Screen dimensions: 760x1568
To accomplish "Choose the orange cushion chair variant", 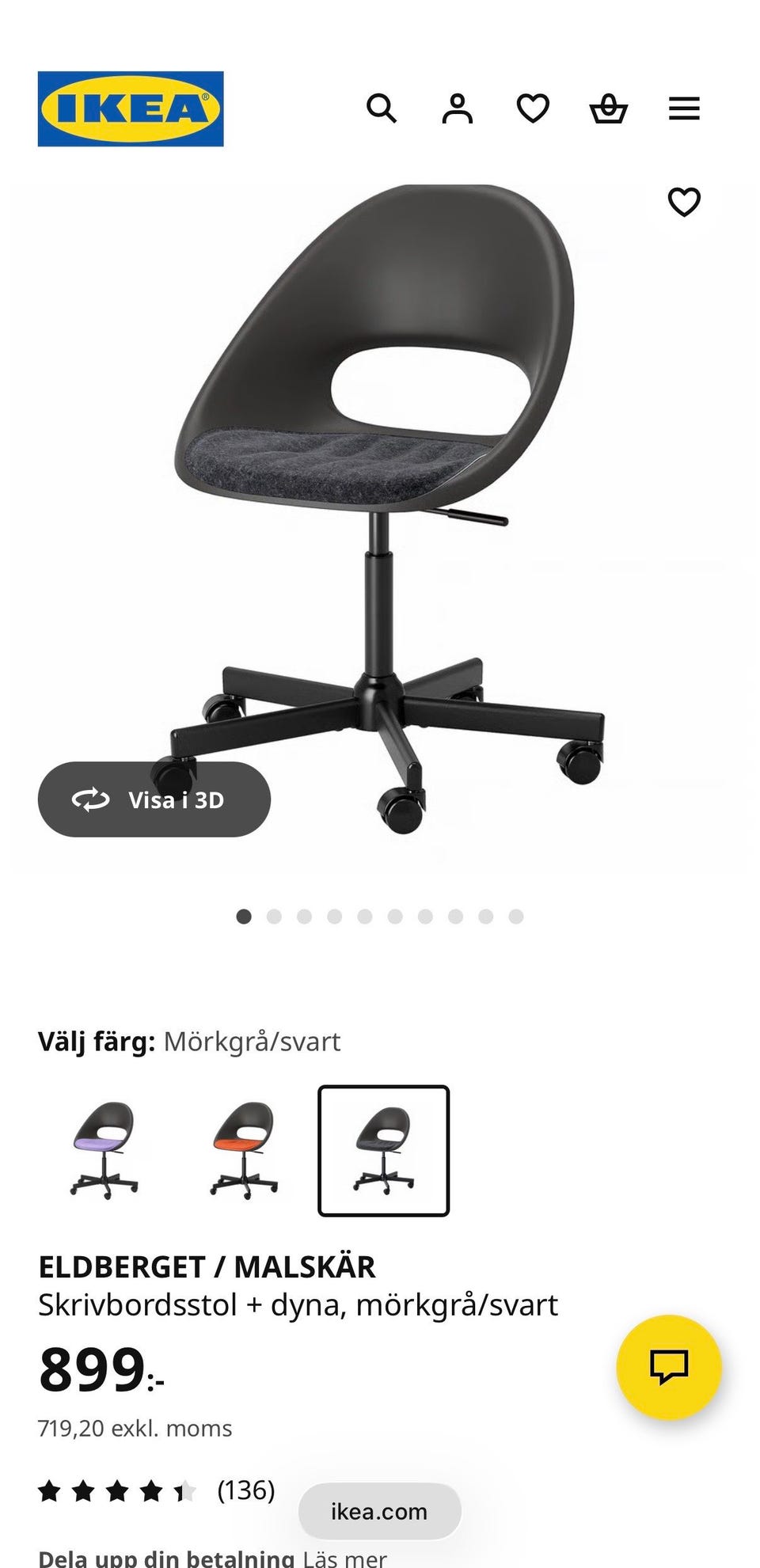I will coord(244,1149).
